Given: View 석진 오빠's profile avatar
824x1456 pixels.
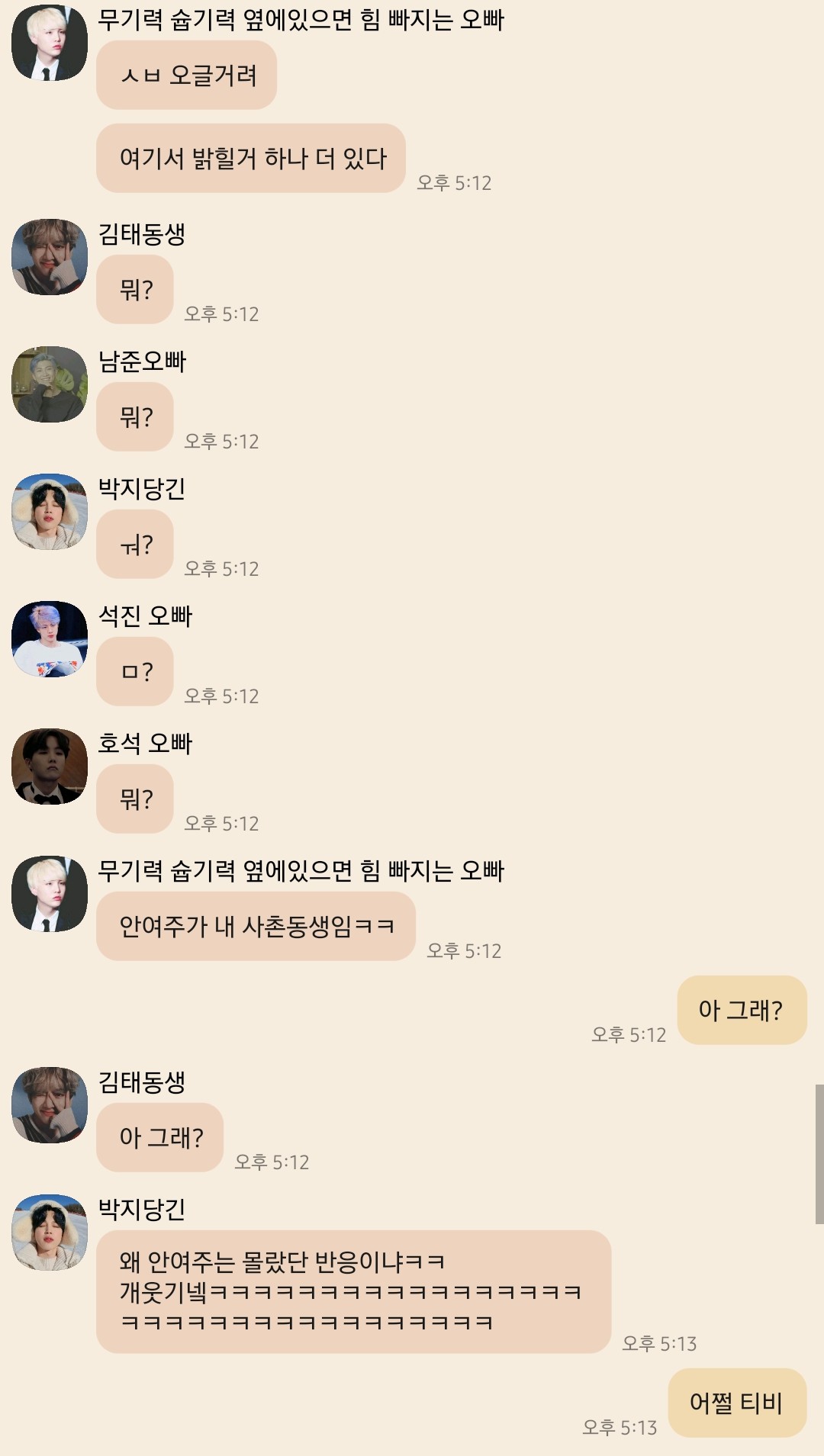Looking at the screenshot, I should [x=50, y=639].
